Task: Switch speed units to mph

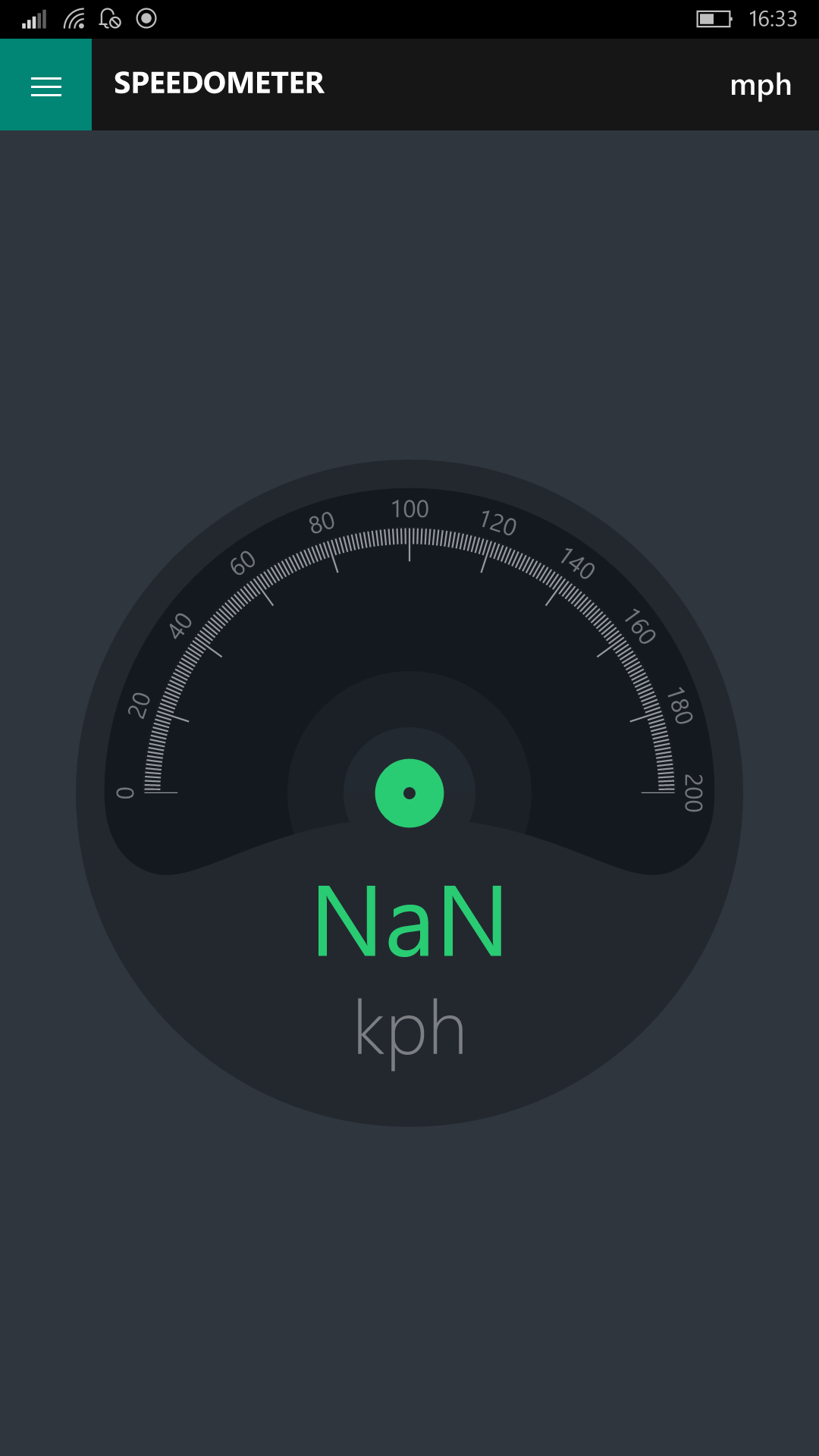Action: [x=760, y=86]
